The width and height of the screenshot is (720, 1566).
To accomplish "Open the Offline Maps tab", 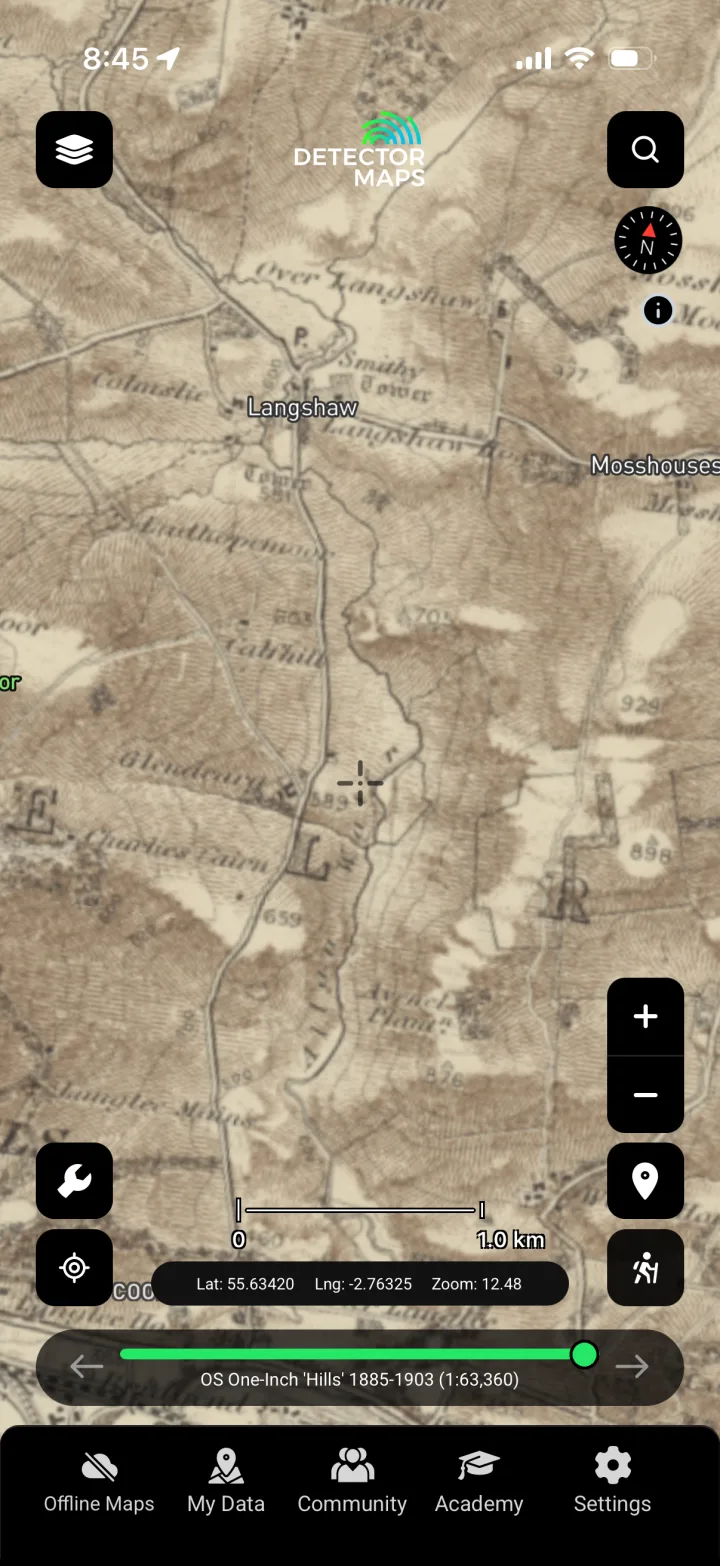I will [99, 1482].
